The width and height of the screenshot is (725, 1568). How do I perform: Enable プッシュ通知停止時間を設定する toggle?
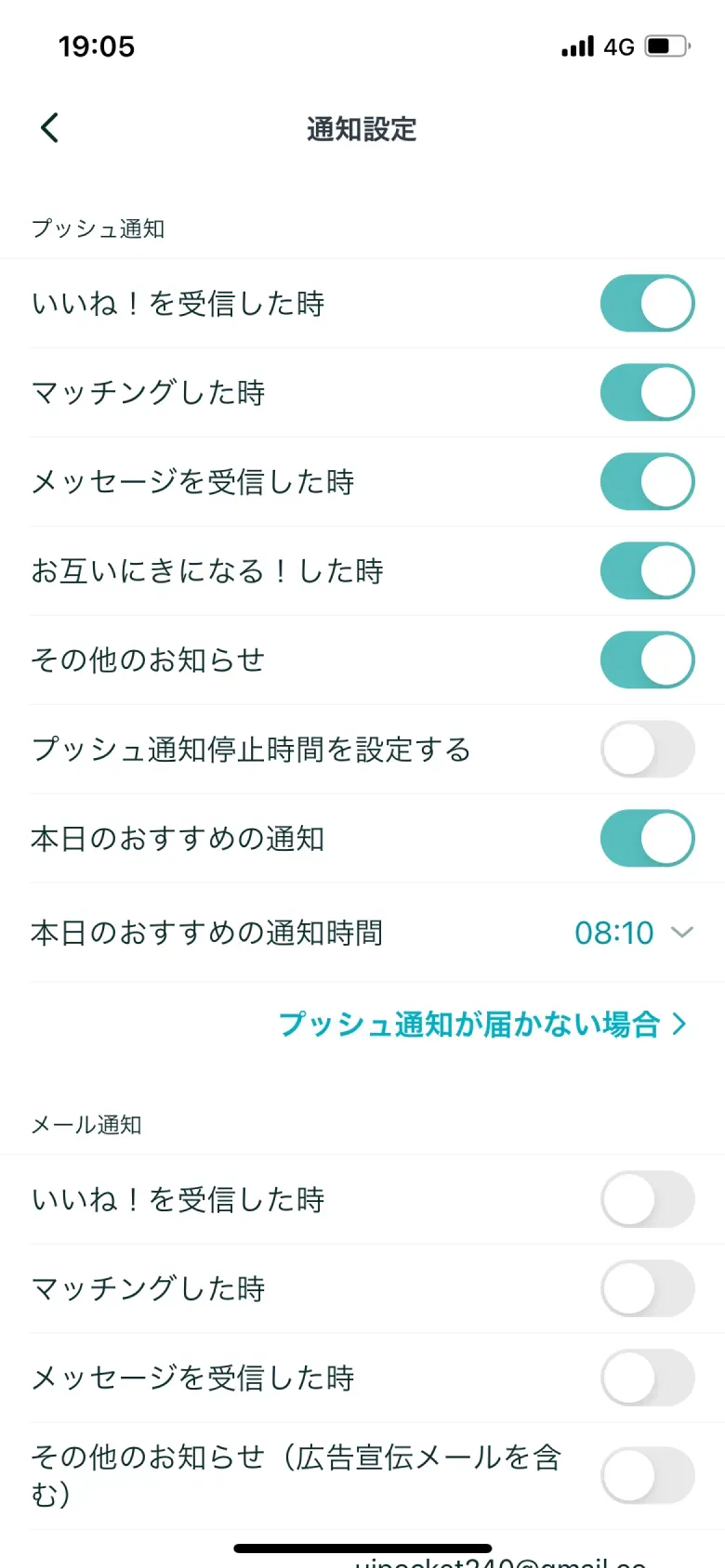coord(648,749)
